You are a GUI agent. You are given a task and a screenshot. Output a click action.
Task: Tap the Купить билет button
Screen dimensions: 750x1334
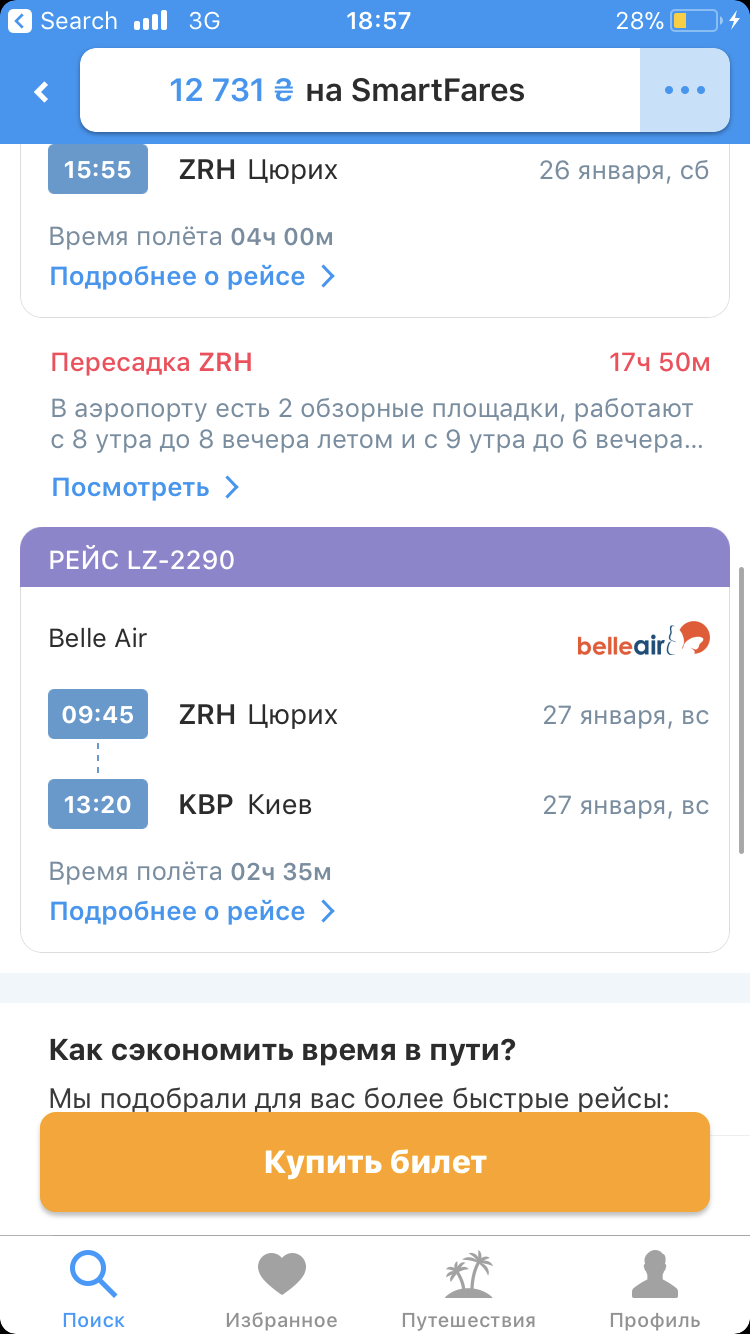click(x=375, y=1162)
